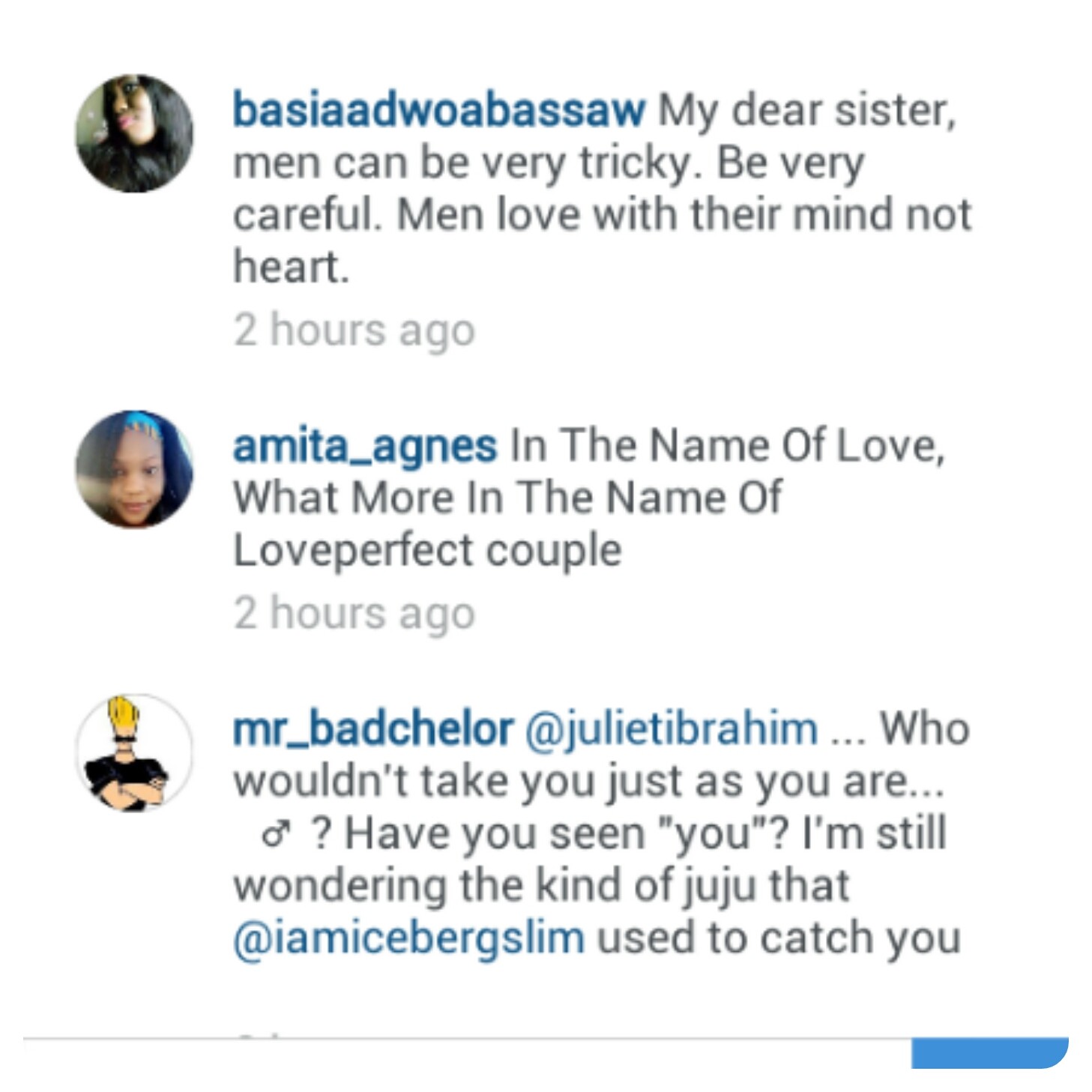Open basiaadwoabassaw's profile picture
Image resolution: width=1092 pixels, height=1092 pixels.
134,133
